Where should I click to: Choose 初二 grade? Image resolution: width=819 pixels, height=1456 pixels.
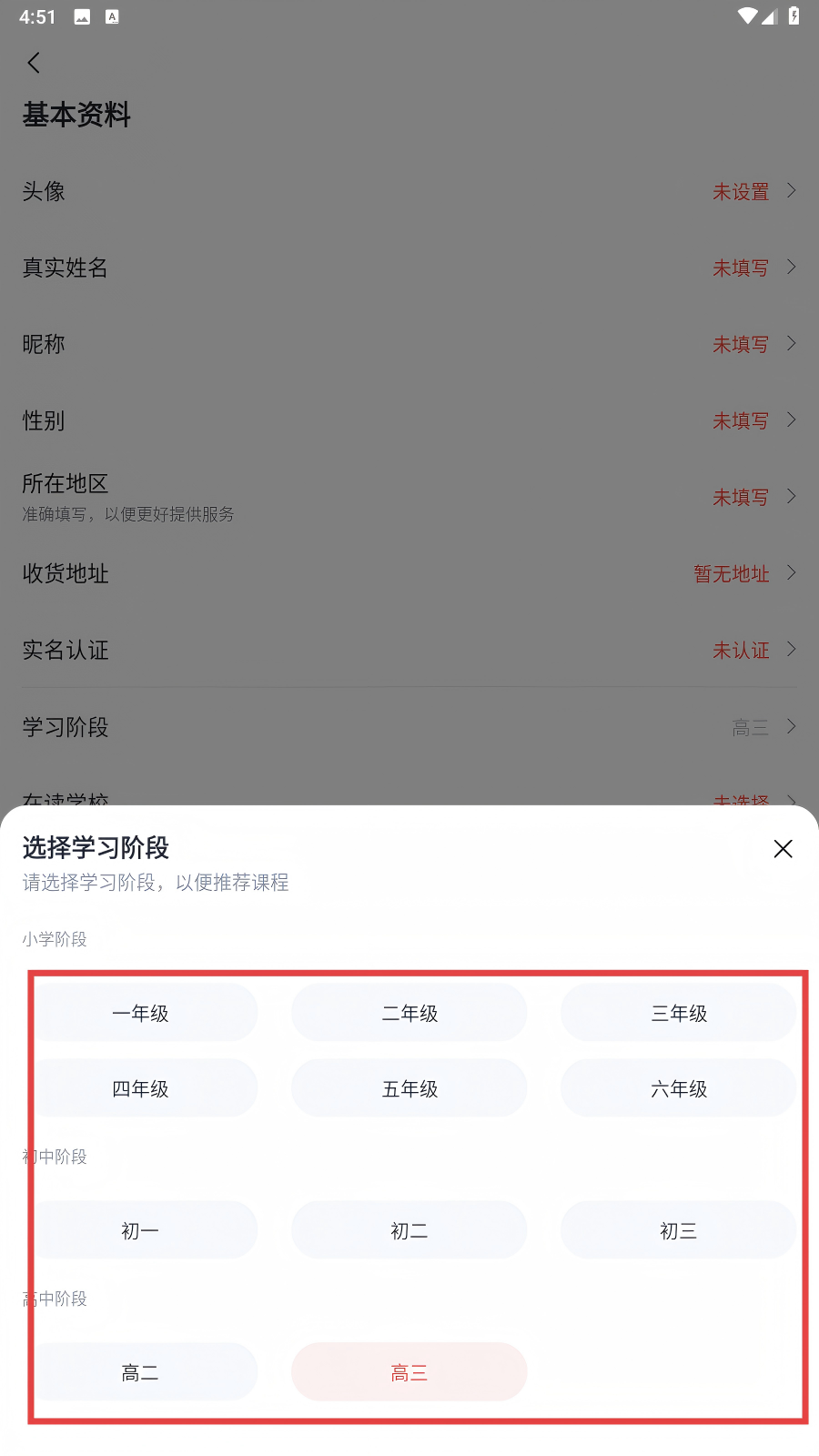(409, 1230)
